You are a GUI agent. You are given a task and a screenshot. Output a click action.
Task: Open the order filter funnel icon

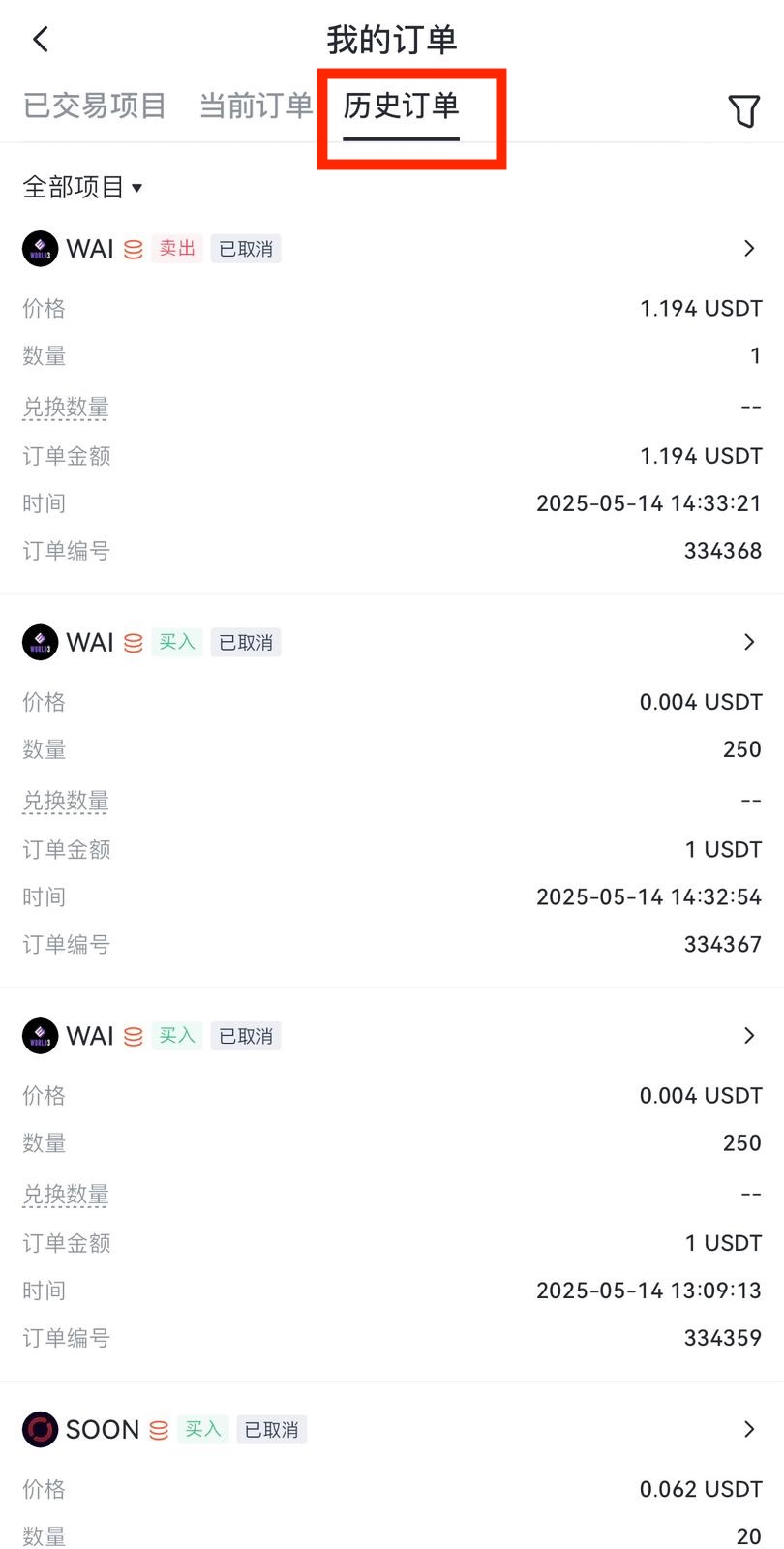point(743,111)
